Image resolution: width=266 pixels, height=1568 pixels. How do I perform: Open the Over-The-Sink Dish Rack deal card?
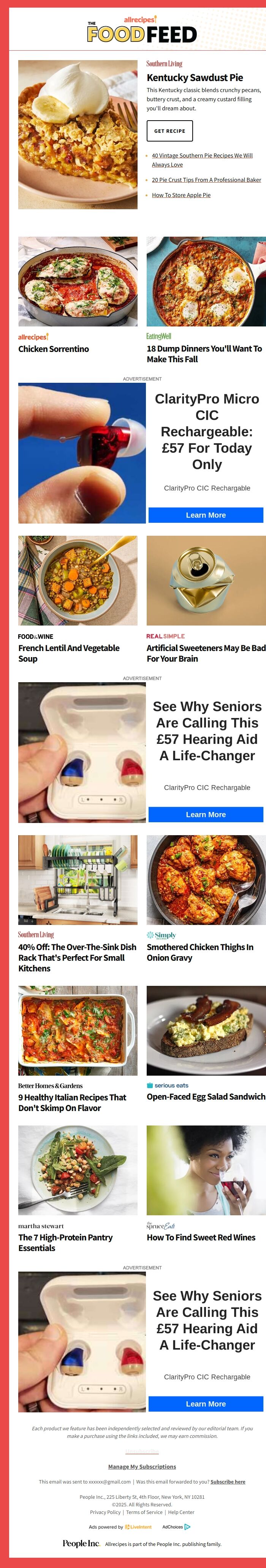(x=77, y=957)
